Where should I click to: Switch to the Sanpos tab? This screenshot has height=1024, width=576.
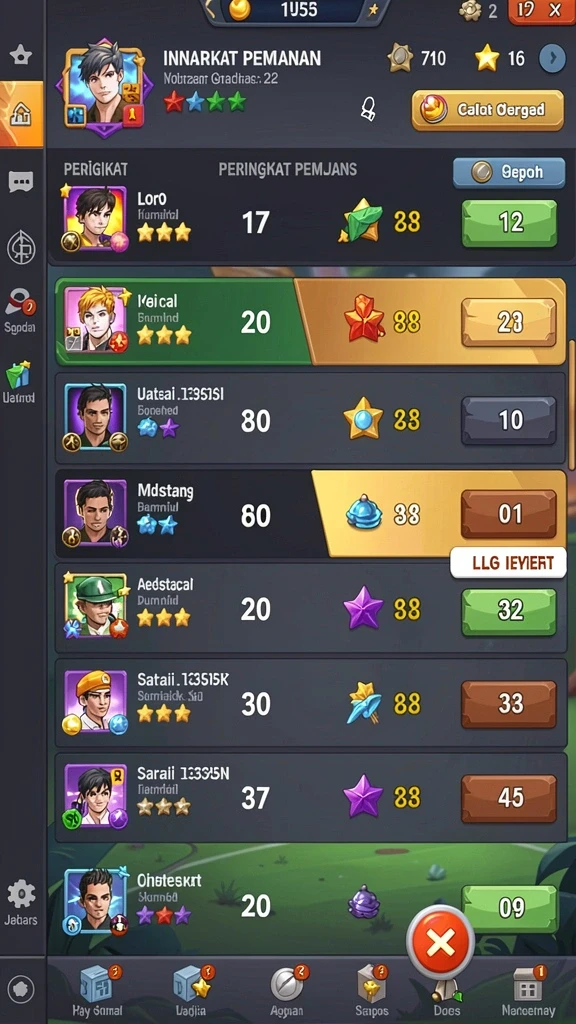coord(372,991)
